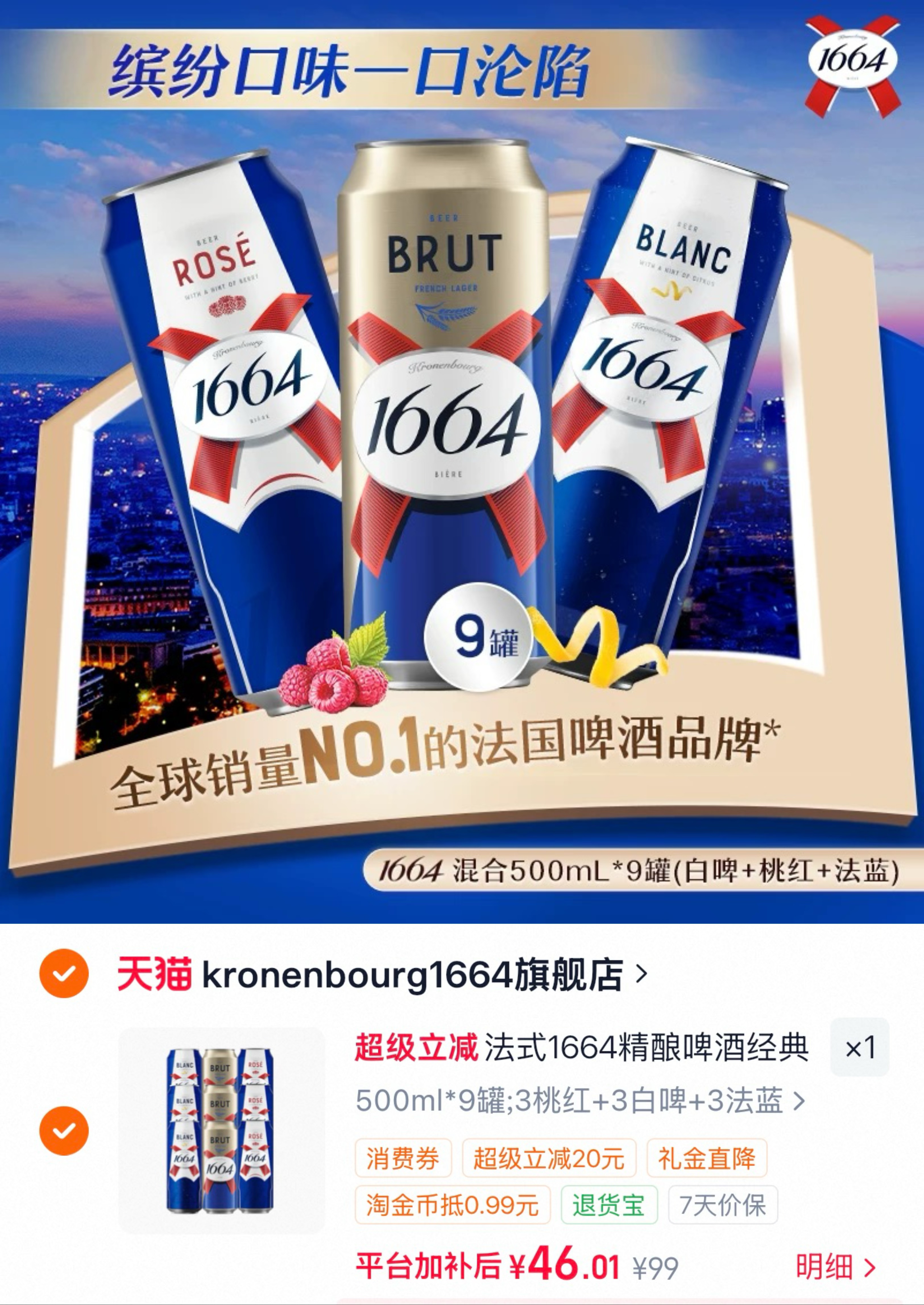The height and width of the screenshot is (1305, 924).
Task: Uncheck the 法式1664精酿啤酒 item checkbox
Action: (64, 1131)
